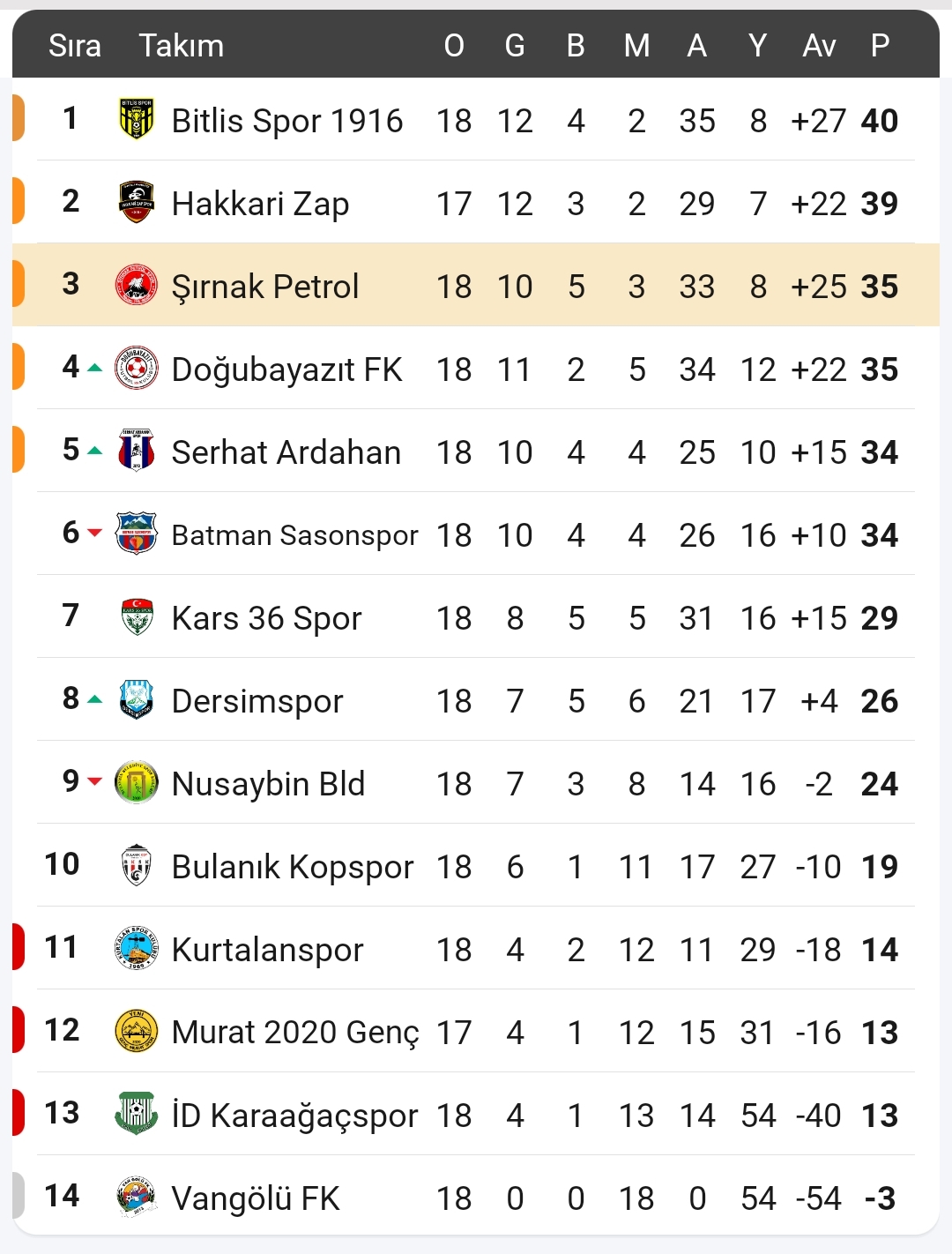Tap the Serhat Ardahan row
The image size is (952, 1254).
(x=286, y=452)
